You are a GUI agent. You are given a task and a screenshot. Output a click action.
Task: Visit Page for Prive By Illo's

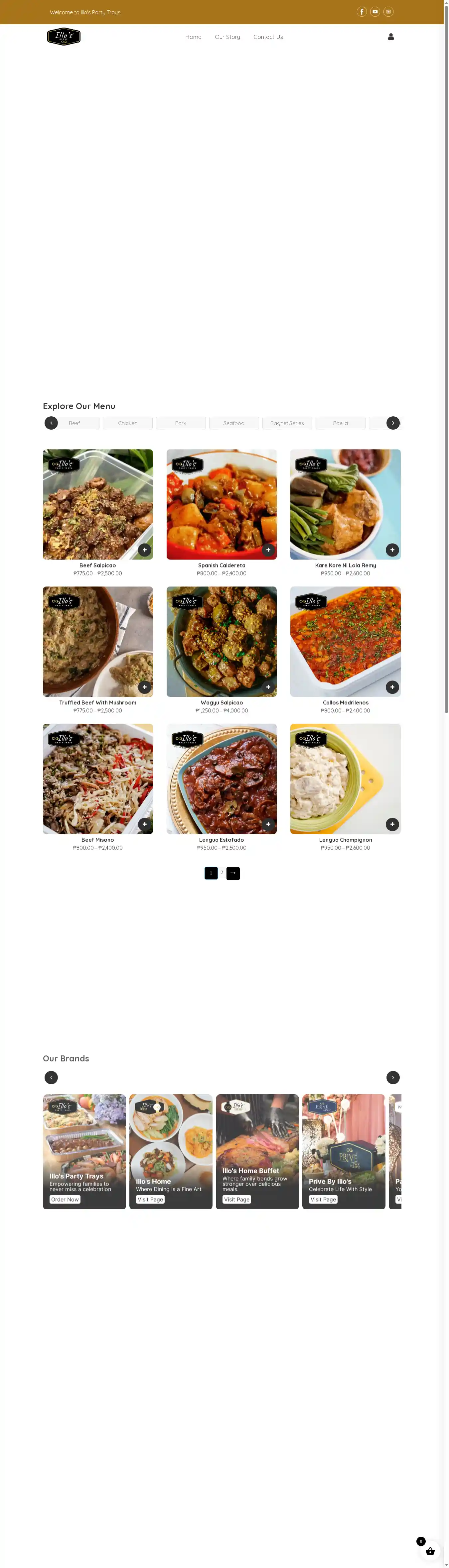coord(323,1199)
